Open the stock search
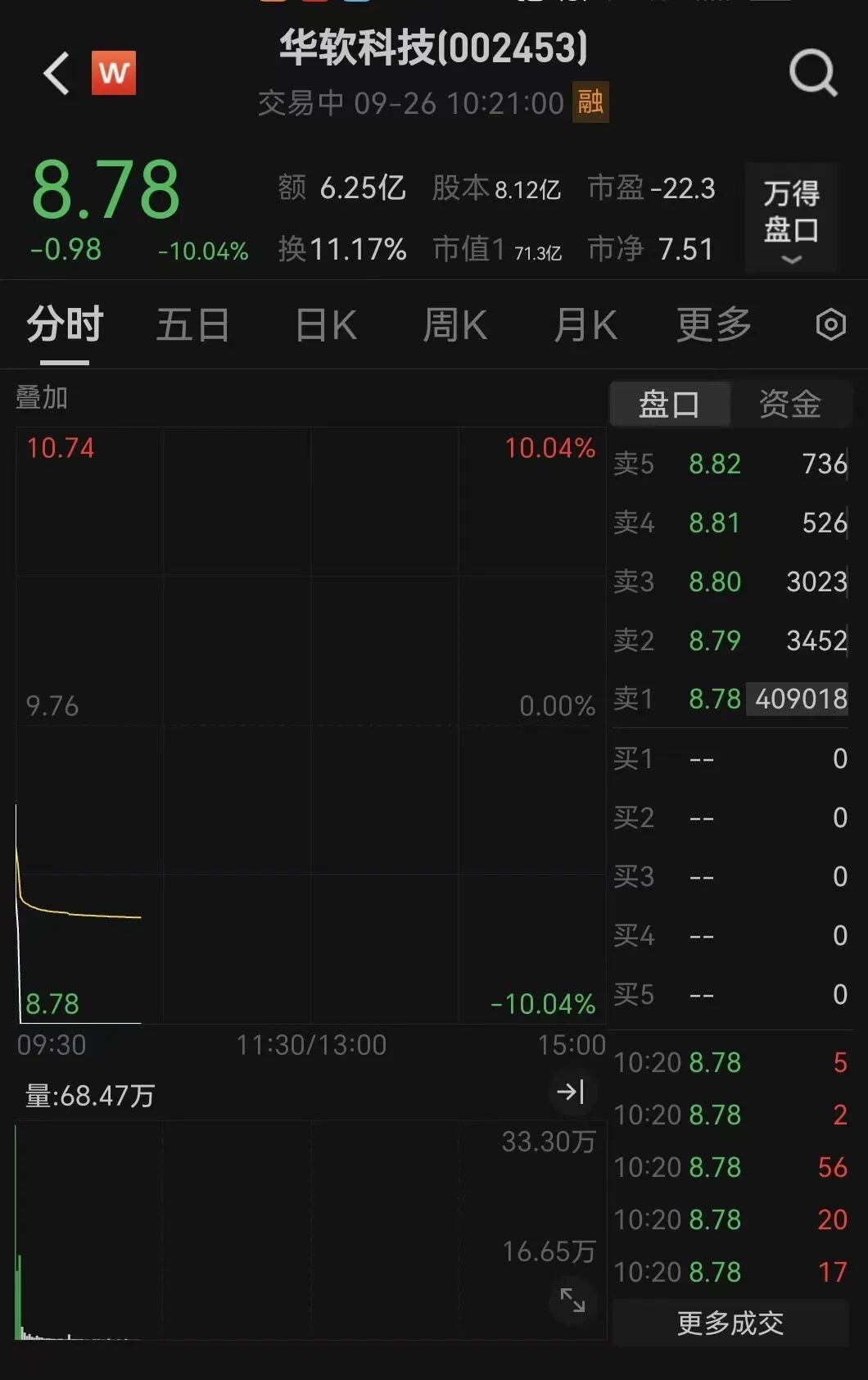 [x=812, y=74]
